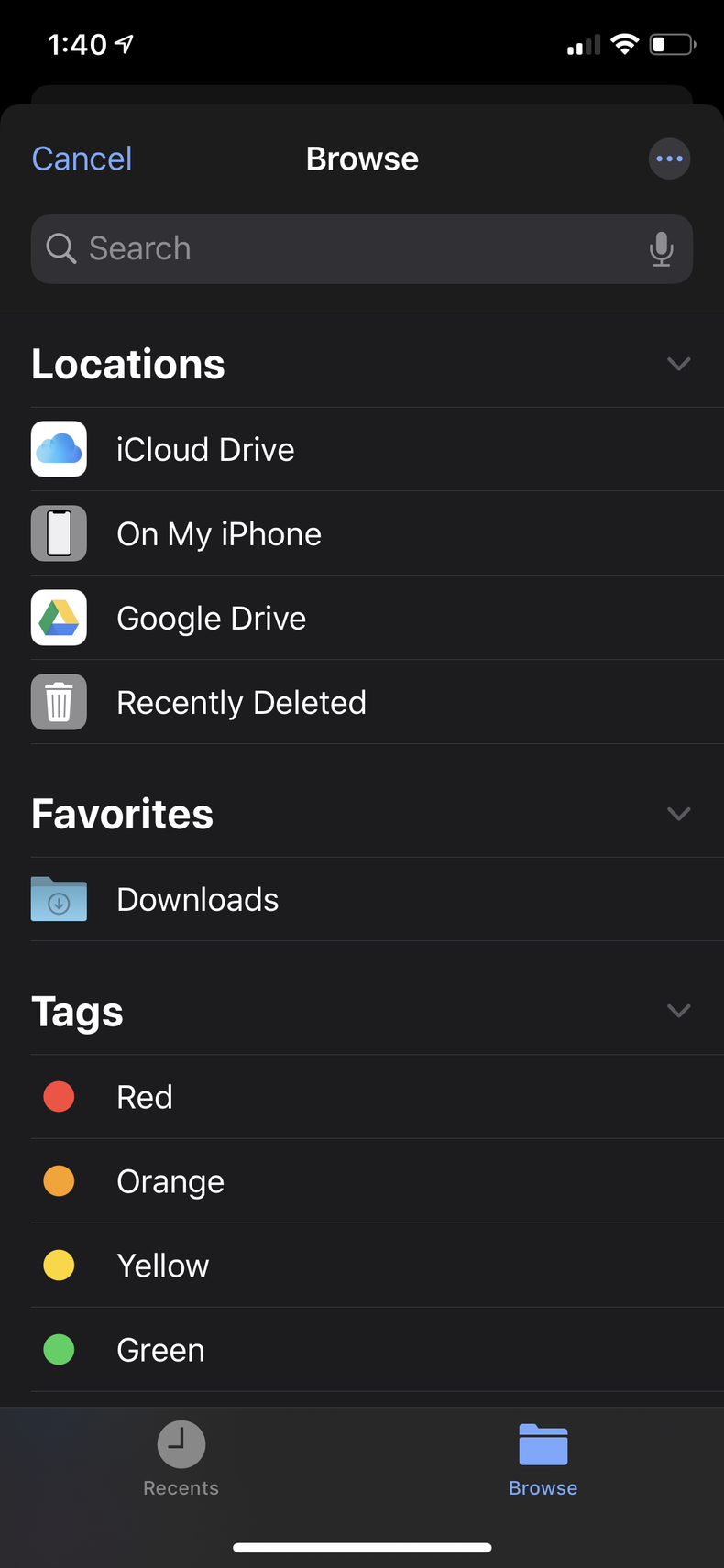This screenshot has width=724, height=1568.
Task: Open the Recently Deleted trash folder
Action: pyautogui.click(x=241, y=702)
